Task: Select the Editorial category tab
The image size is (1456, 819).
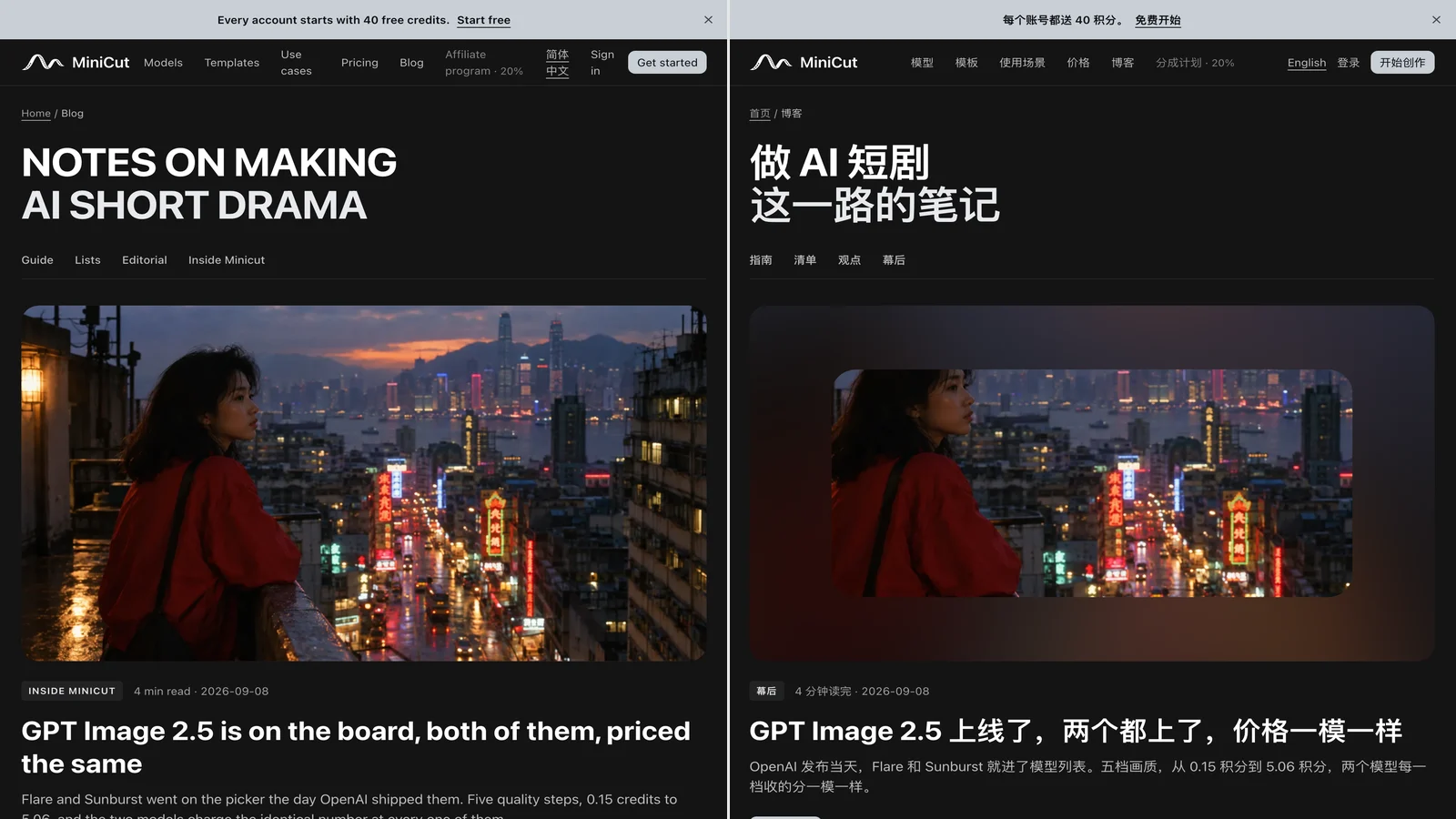Action: 145,260
